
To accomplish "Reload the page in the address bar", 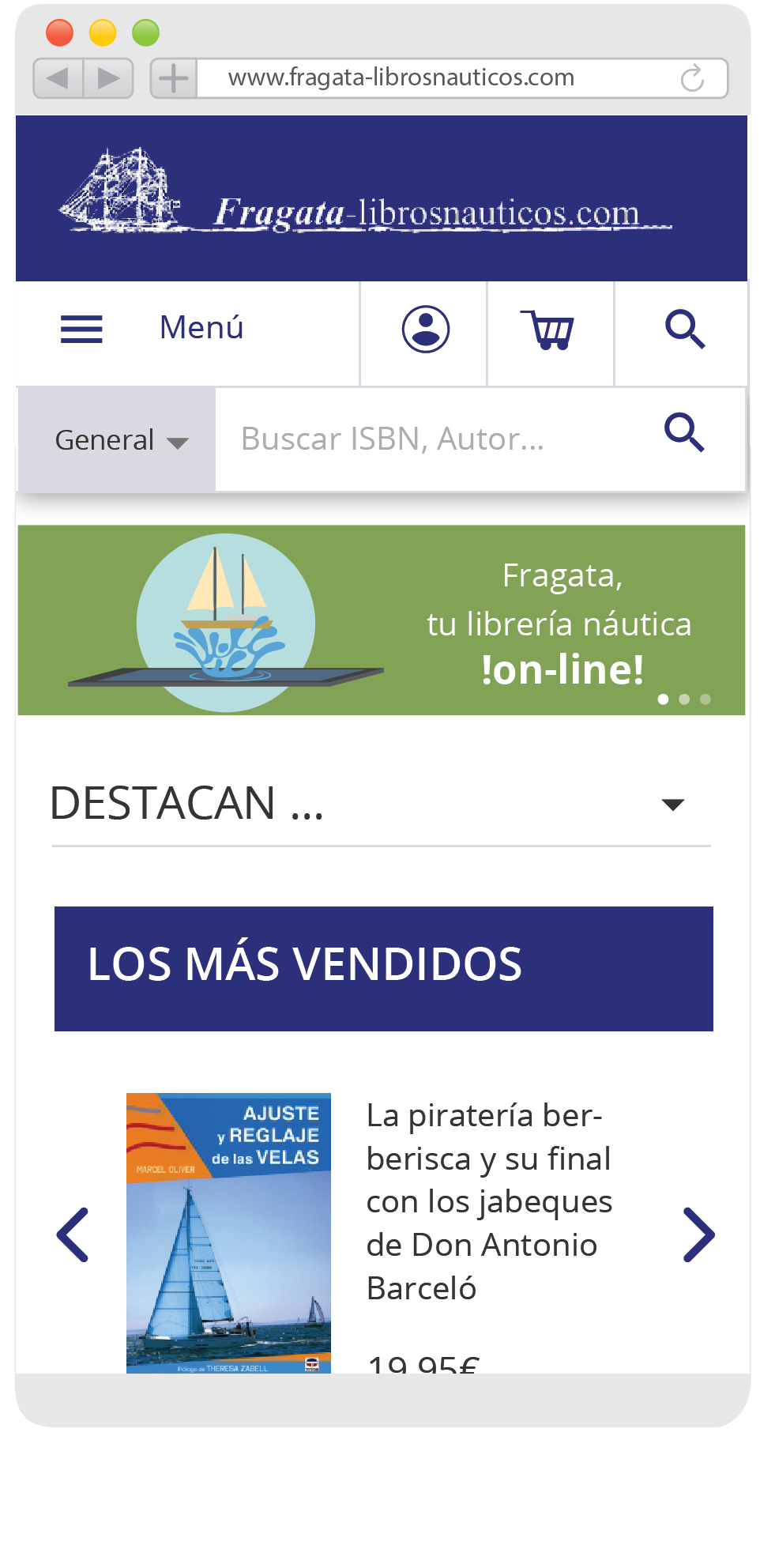I will (x=692, y=78).
